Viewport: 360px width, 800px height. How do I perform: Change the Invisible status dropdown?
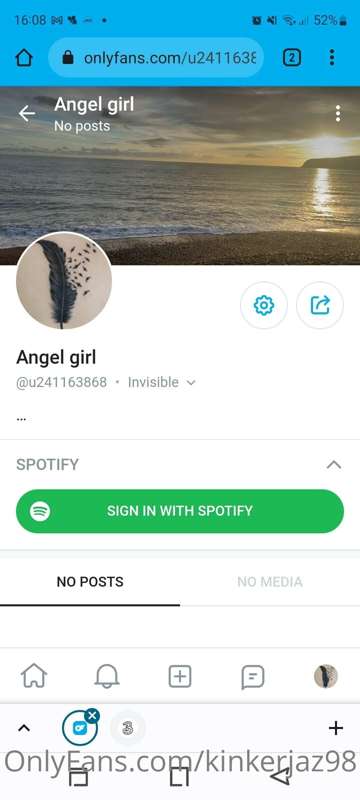pos(161,382)
